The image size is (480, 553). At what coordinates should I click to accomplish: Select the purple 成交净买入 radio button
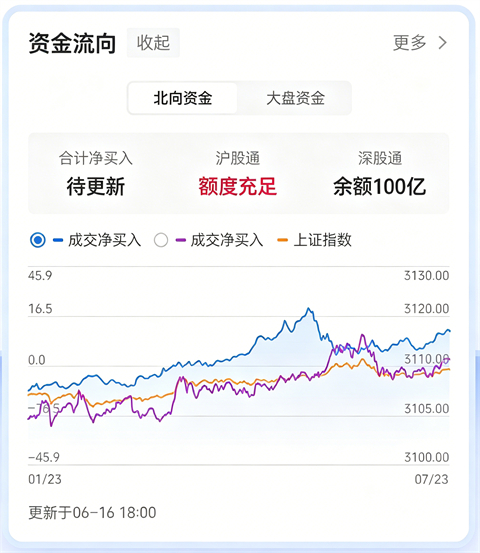click(161, 240)
